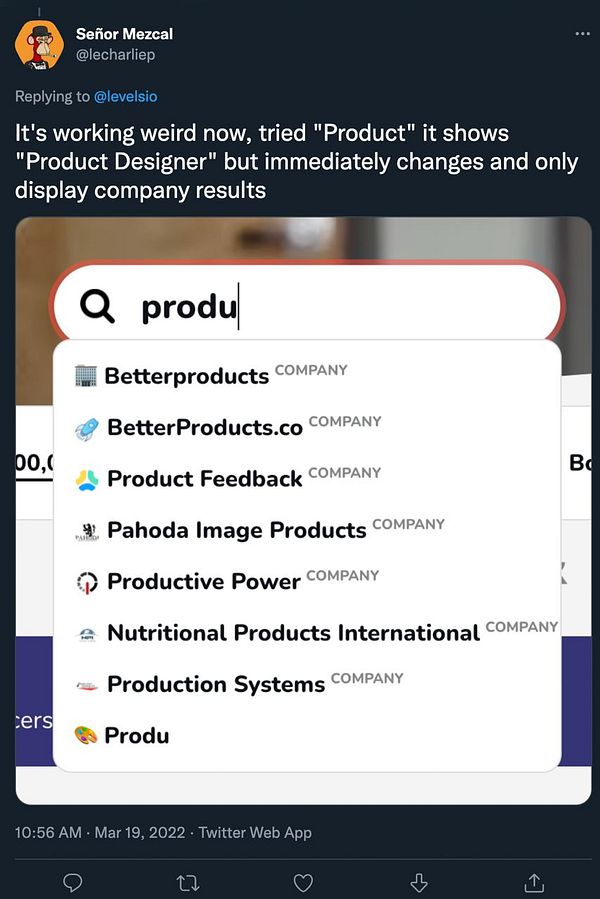Image resolution: width=600 pixels, height=899 pixels.
Task: Open the Señor Mezcal display name
Action: click(x=124, y=34)
